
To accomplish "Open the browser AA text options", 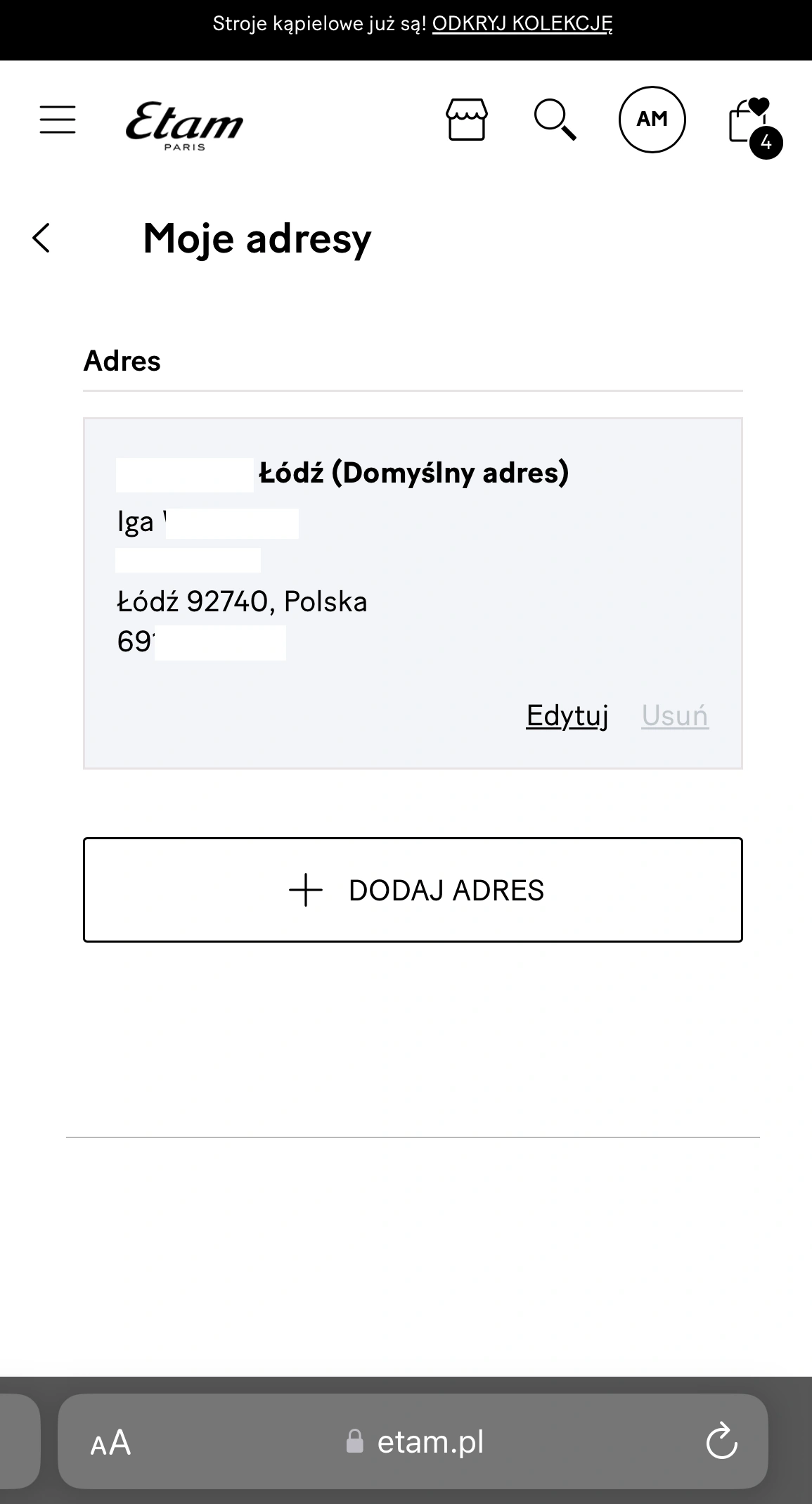I will (111, 1443).
